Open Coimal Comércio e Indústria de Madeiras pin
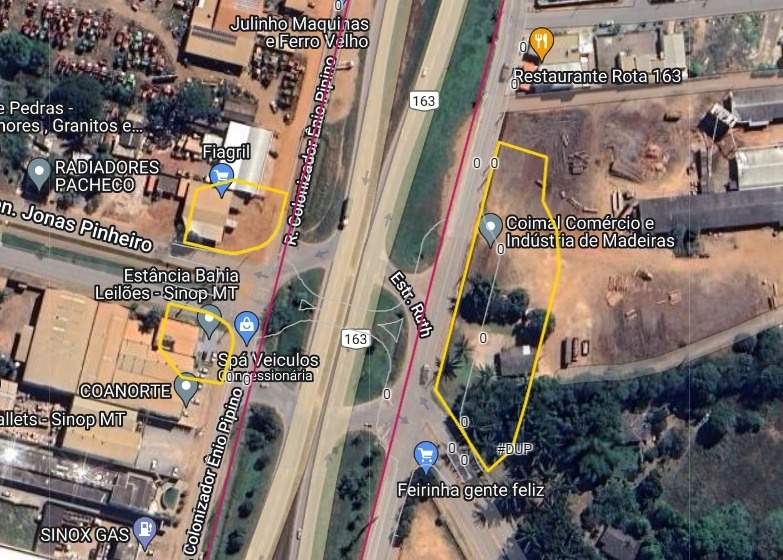Screen dimensions: 783x560 point(491,228)
